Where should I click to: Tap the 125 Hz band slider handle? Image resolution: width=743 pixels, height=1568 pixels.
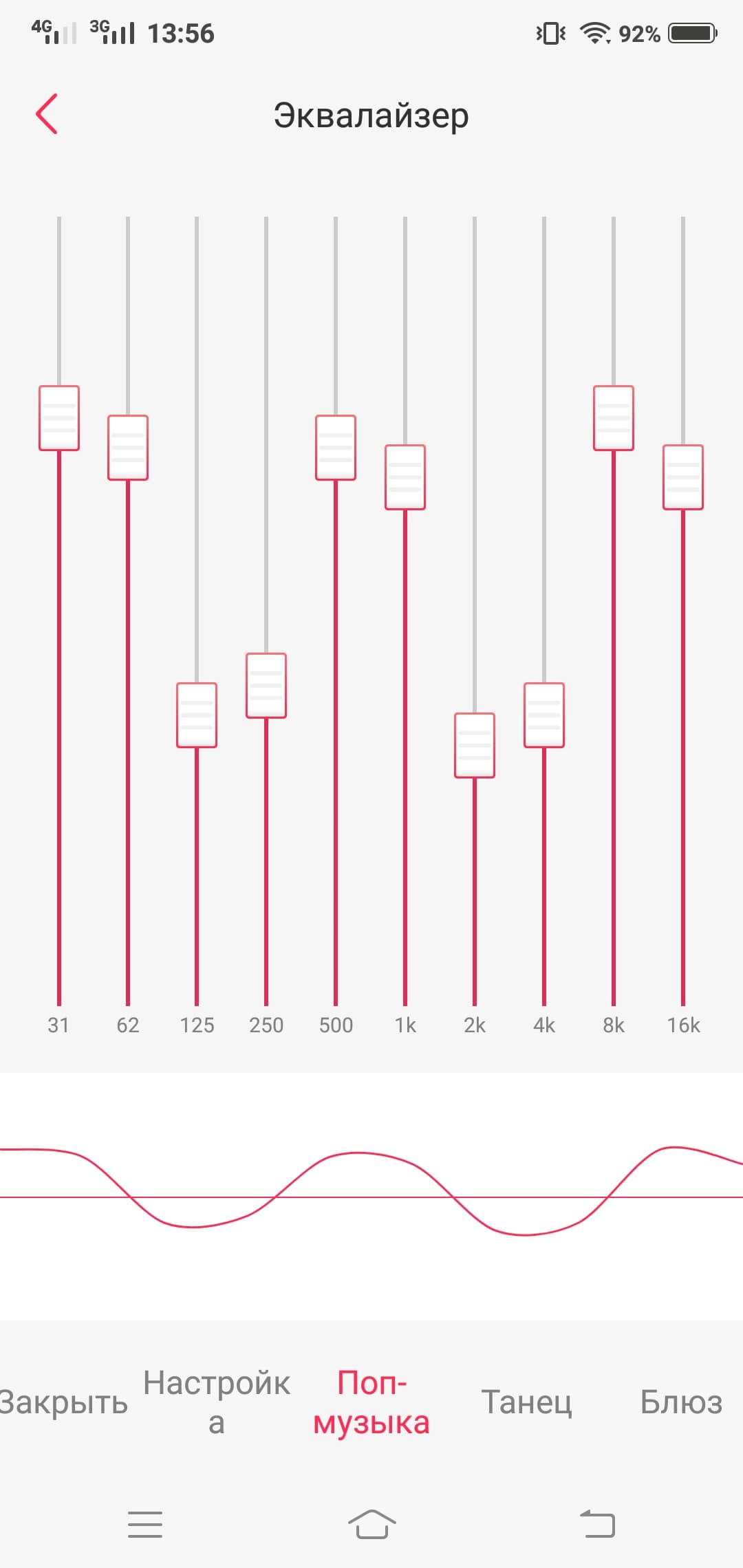click(197, 715)
